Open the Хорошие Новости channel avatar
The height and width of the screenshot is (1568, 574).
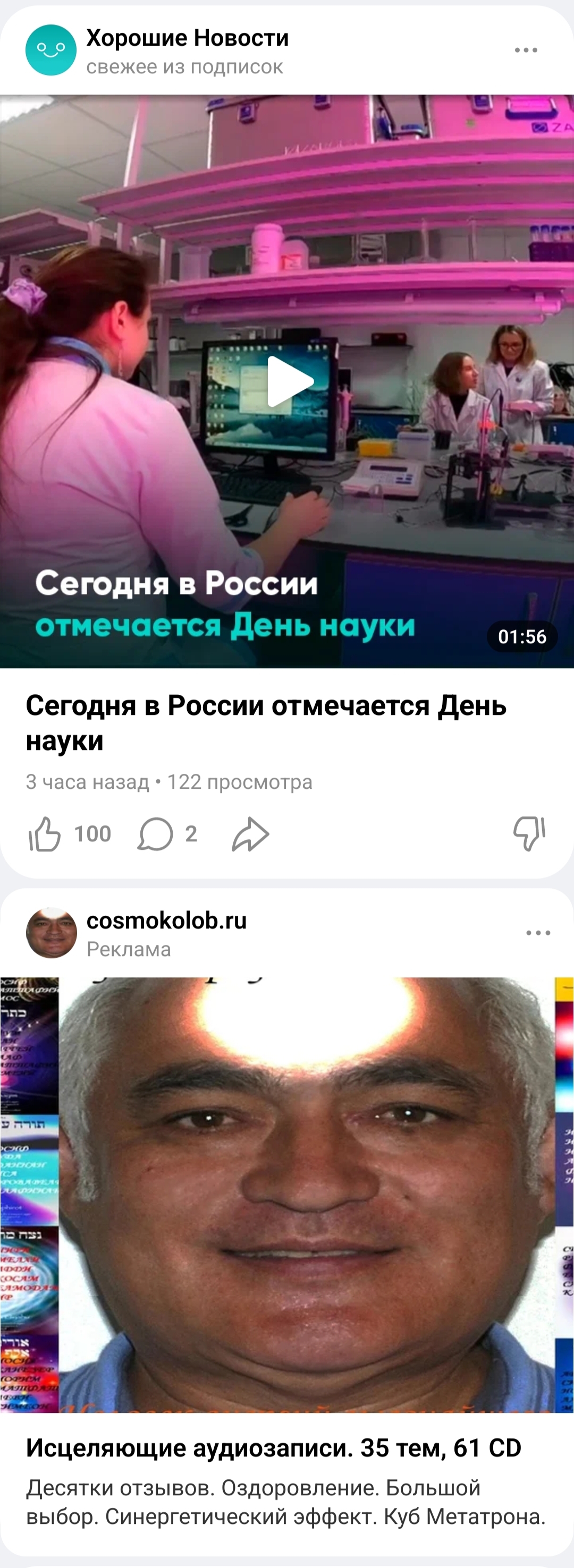point(50,50)
